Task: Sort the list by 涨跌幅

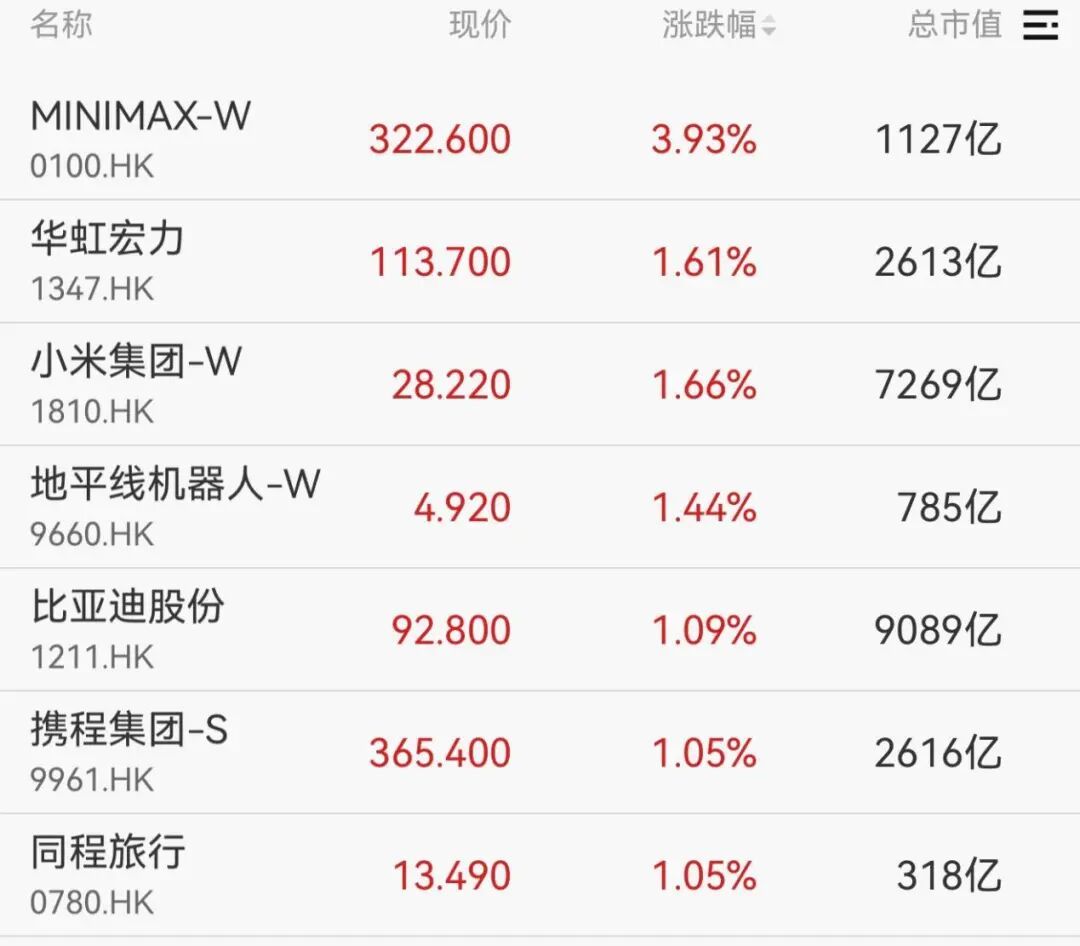Action: coord(718,25)
